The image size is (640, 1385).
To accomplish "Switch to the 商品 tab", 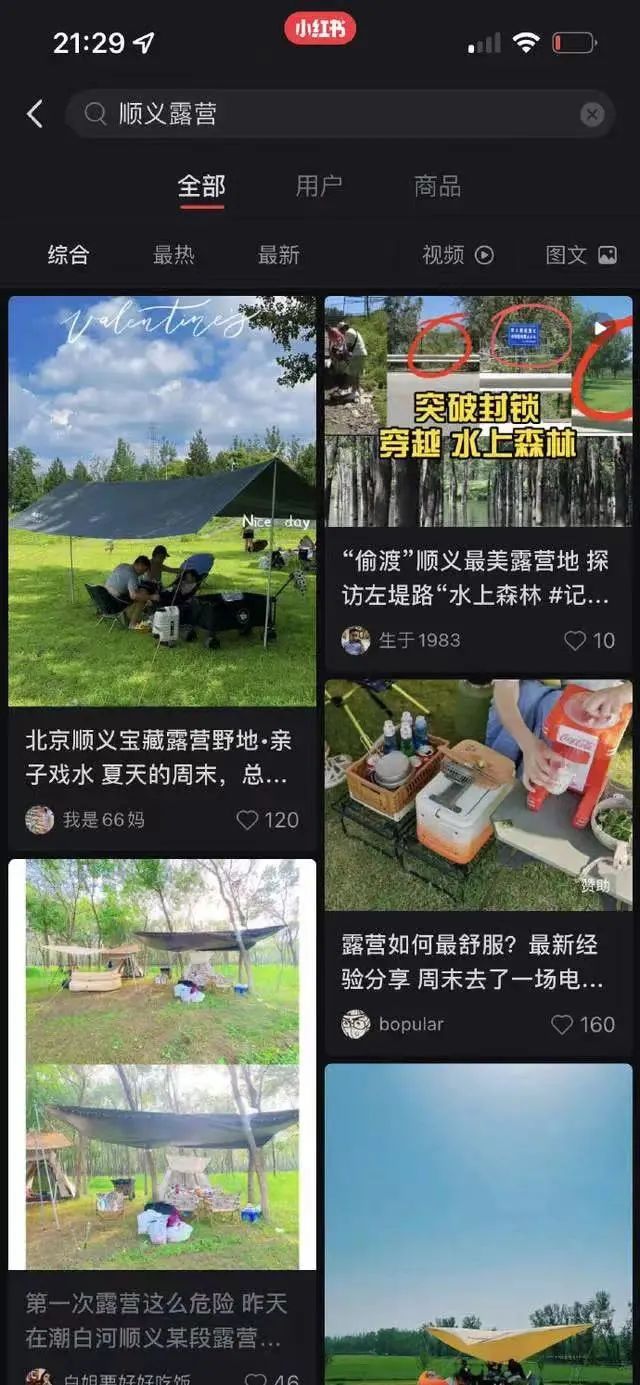I will [437, 186].
